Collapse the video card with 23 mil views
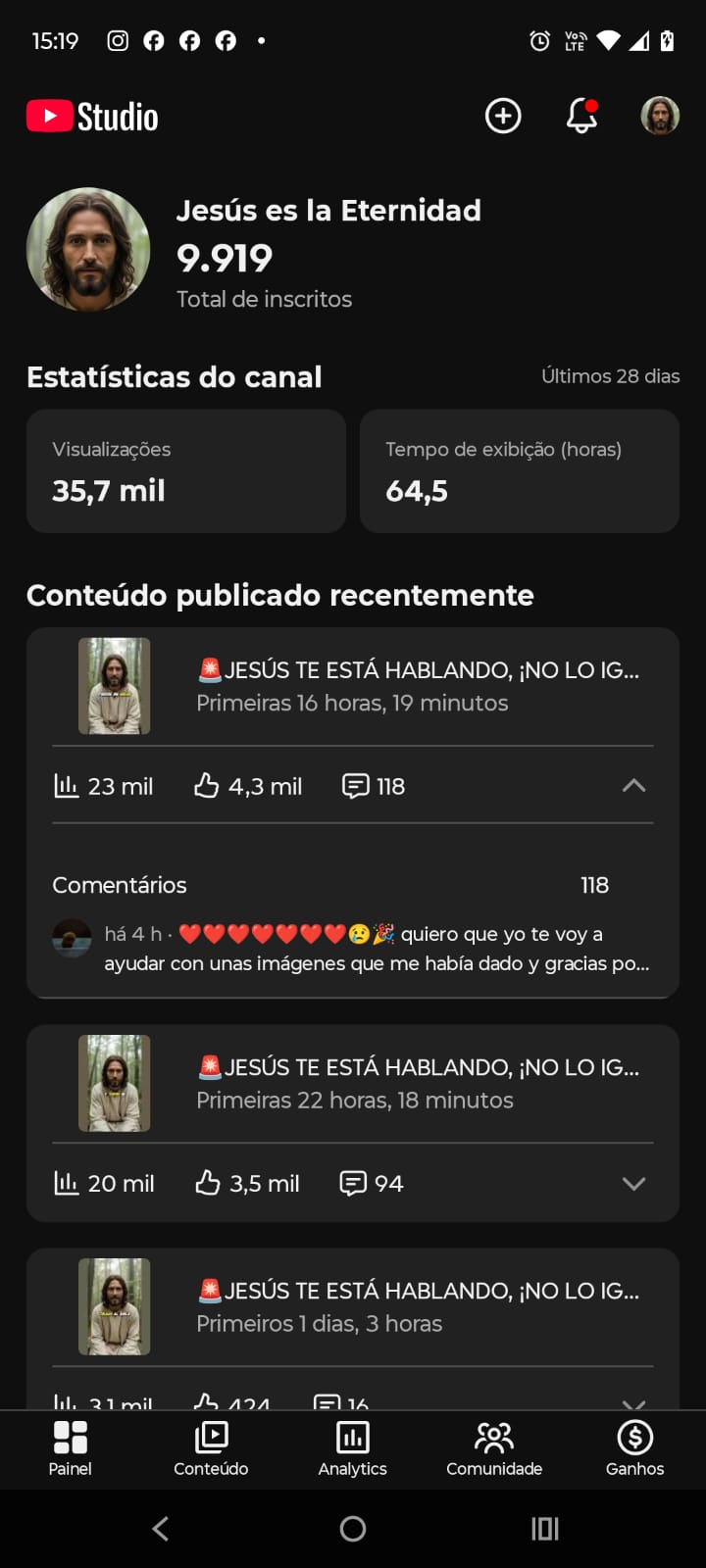The image size is (706, 1568). click(633, 786)
